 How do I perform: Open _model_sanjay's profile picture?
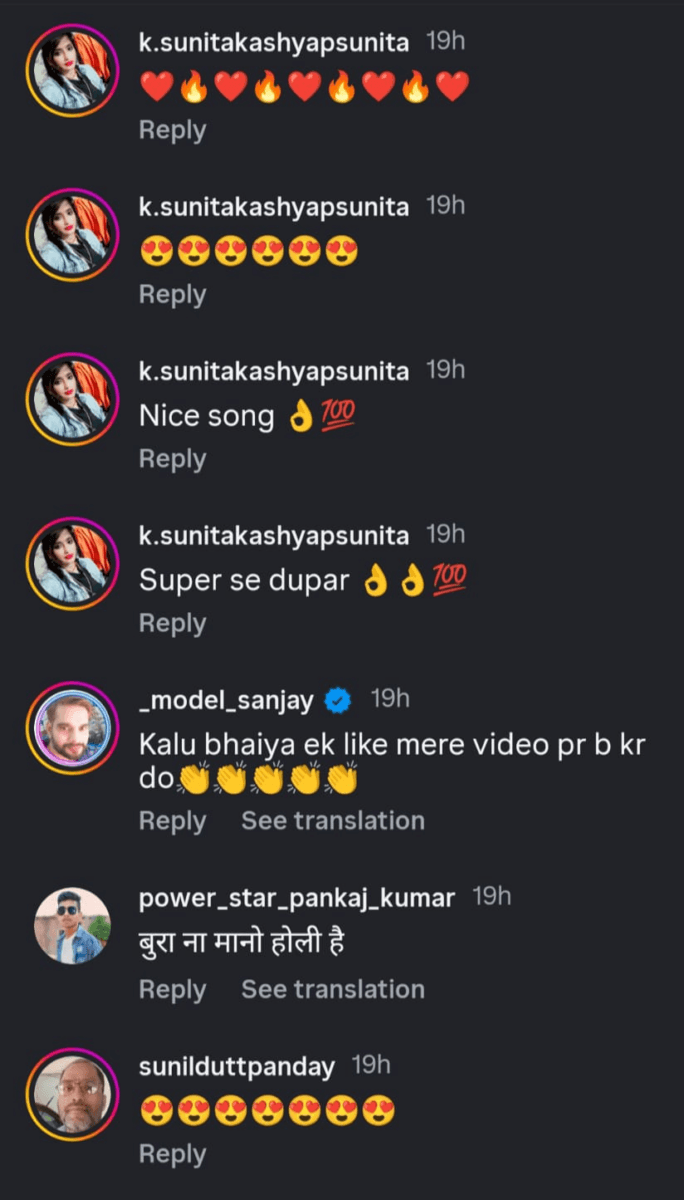pos(72,728)
